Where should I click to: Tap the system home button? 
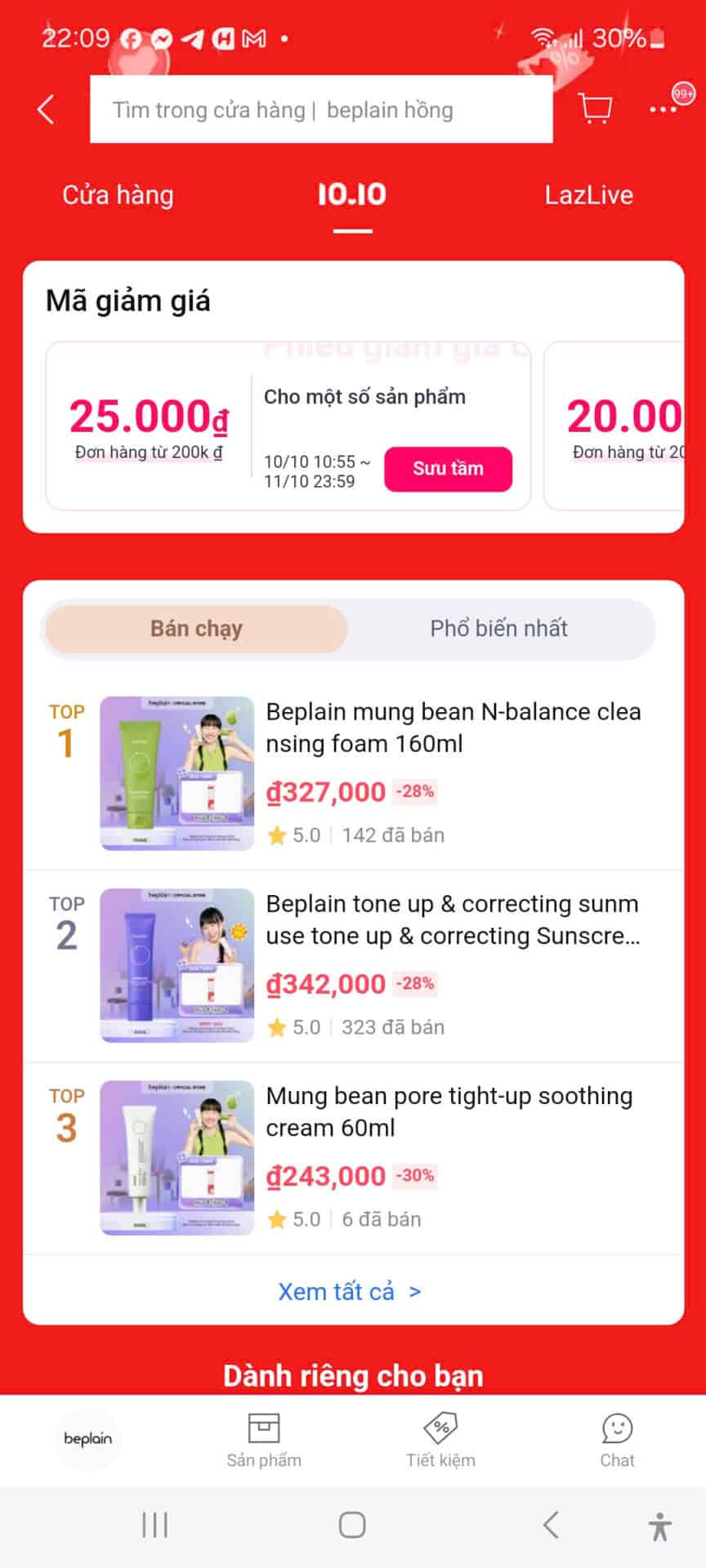pos(352,1525)
